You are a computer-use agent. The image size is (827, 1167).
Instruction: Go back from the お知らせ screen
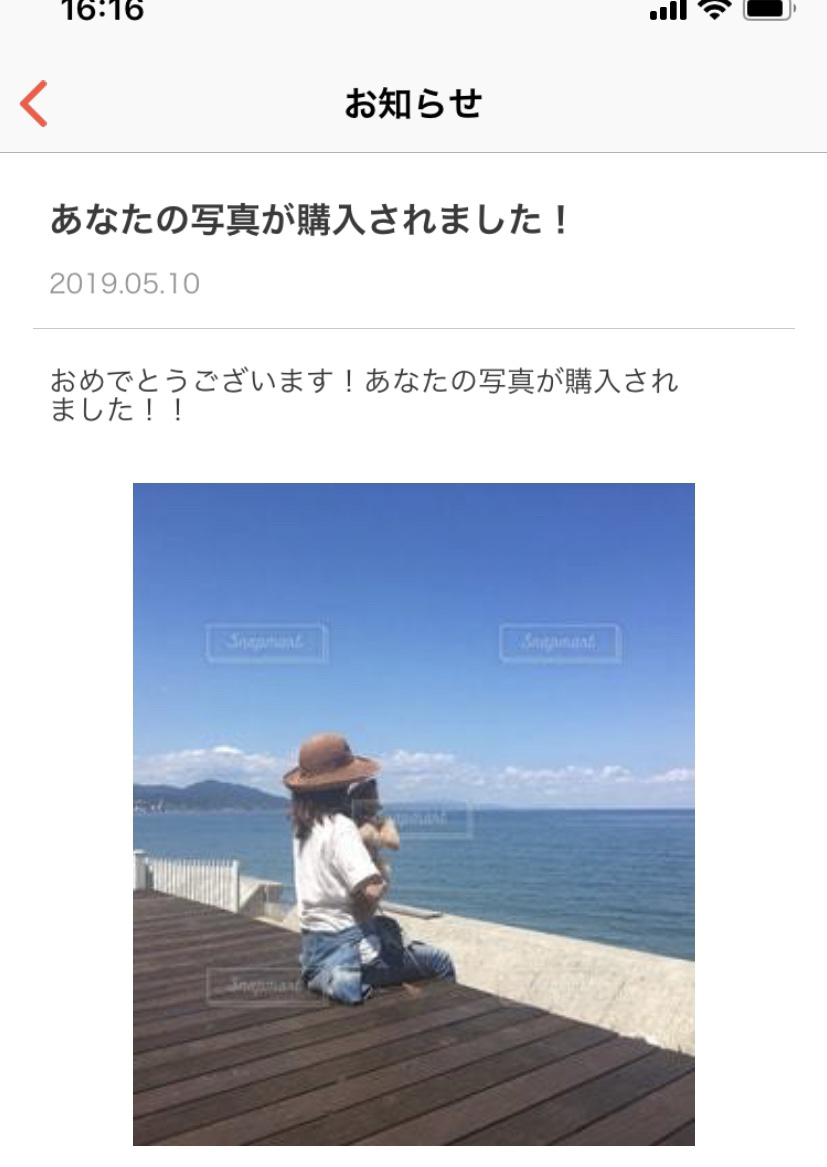[33, 104]
